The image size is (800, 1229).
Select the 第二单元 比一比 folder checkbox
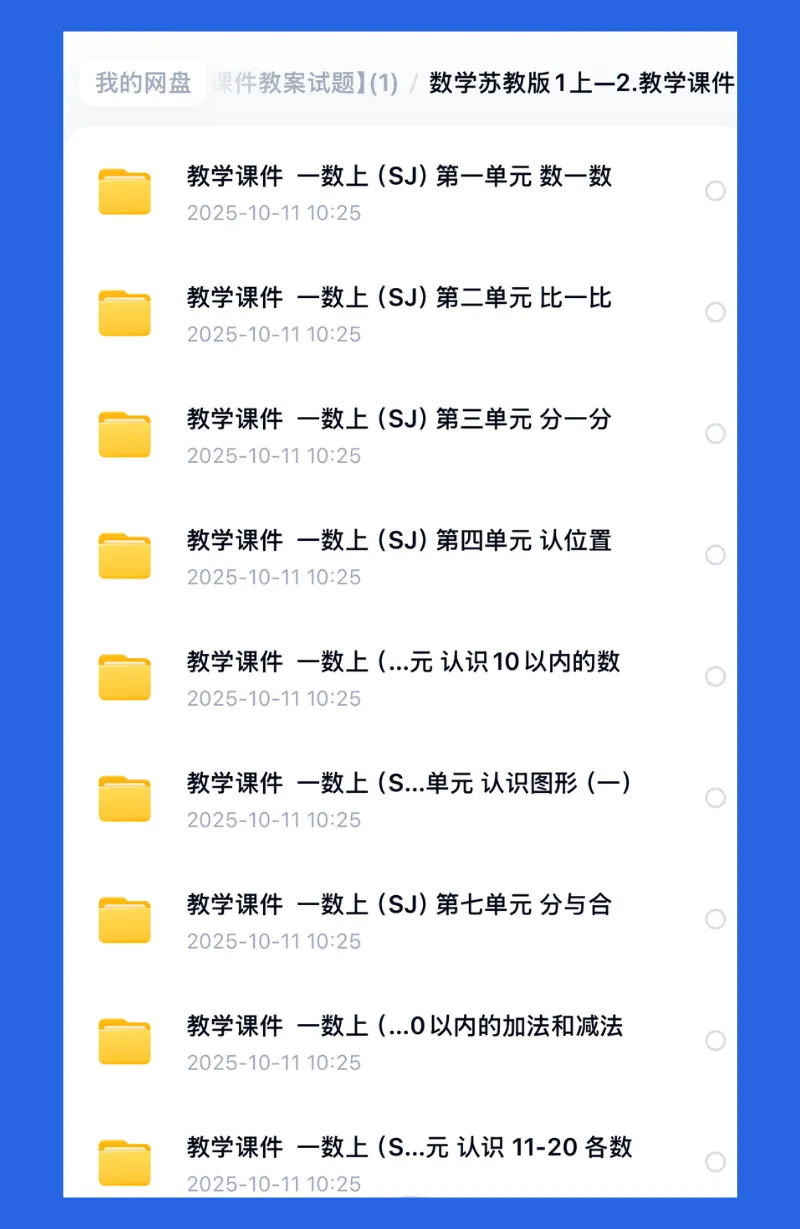pos(715,312)
